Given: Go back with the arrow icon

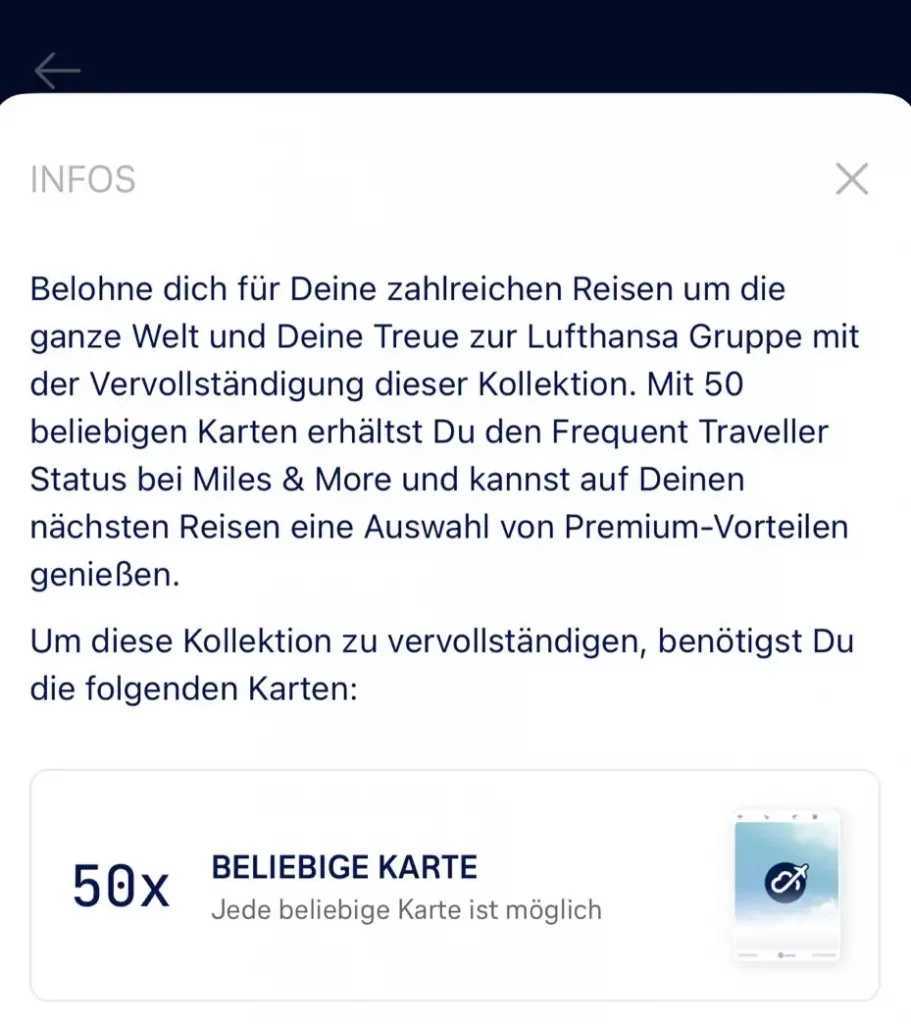Looking at the screenshot, I should [57, 70].
